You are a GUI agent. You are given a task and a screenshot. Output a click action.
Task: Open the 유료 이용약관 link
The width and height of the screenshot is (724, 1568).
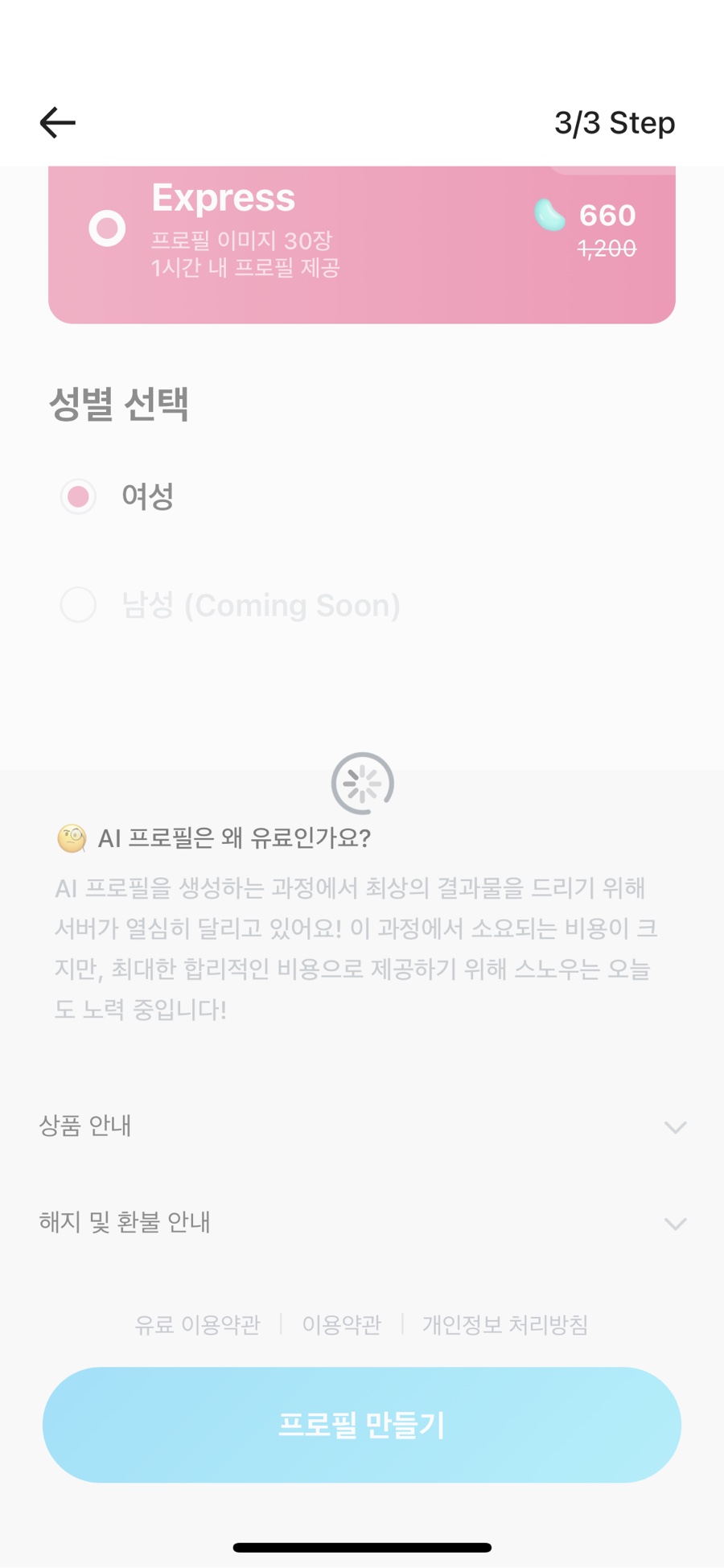[x=197, y=1324]
